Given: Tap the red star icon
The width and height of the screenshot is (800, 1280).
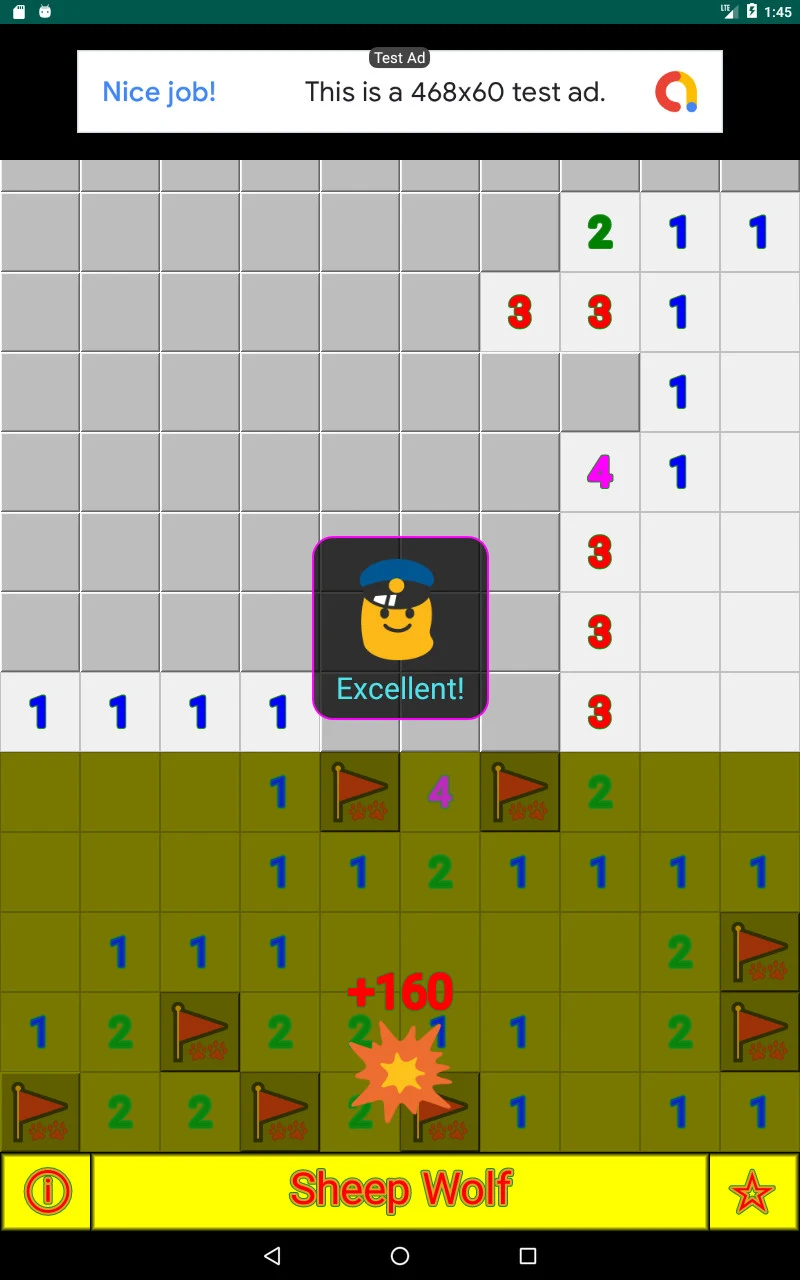Looking at the screenshot, I should [752, 1191].
